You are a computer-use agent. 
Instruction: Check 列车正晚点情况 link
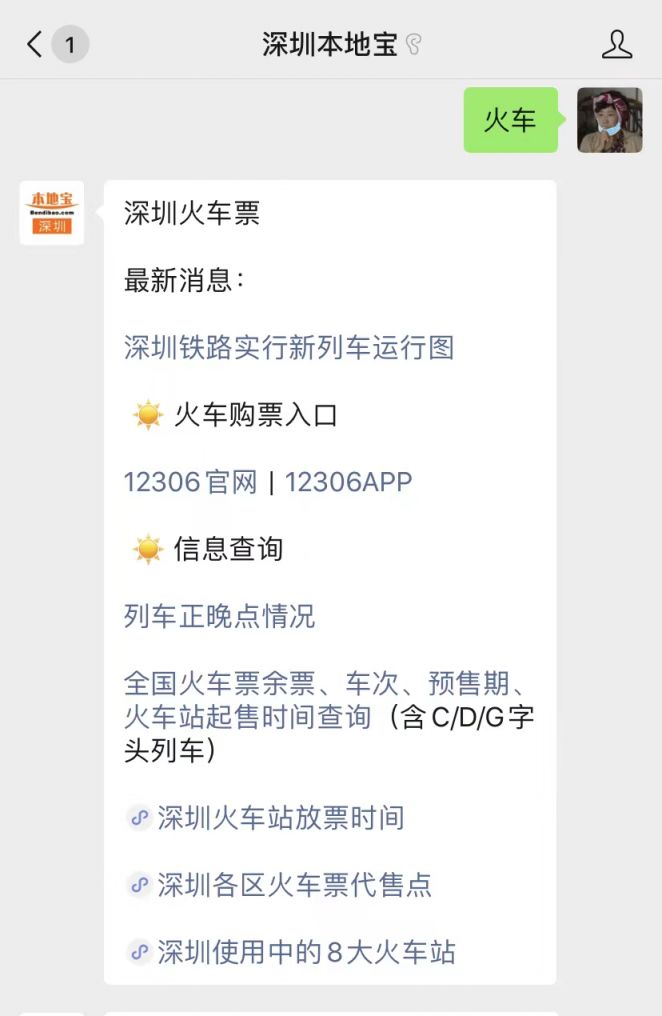pos(219,616)
